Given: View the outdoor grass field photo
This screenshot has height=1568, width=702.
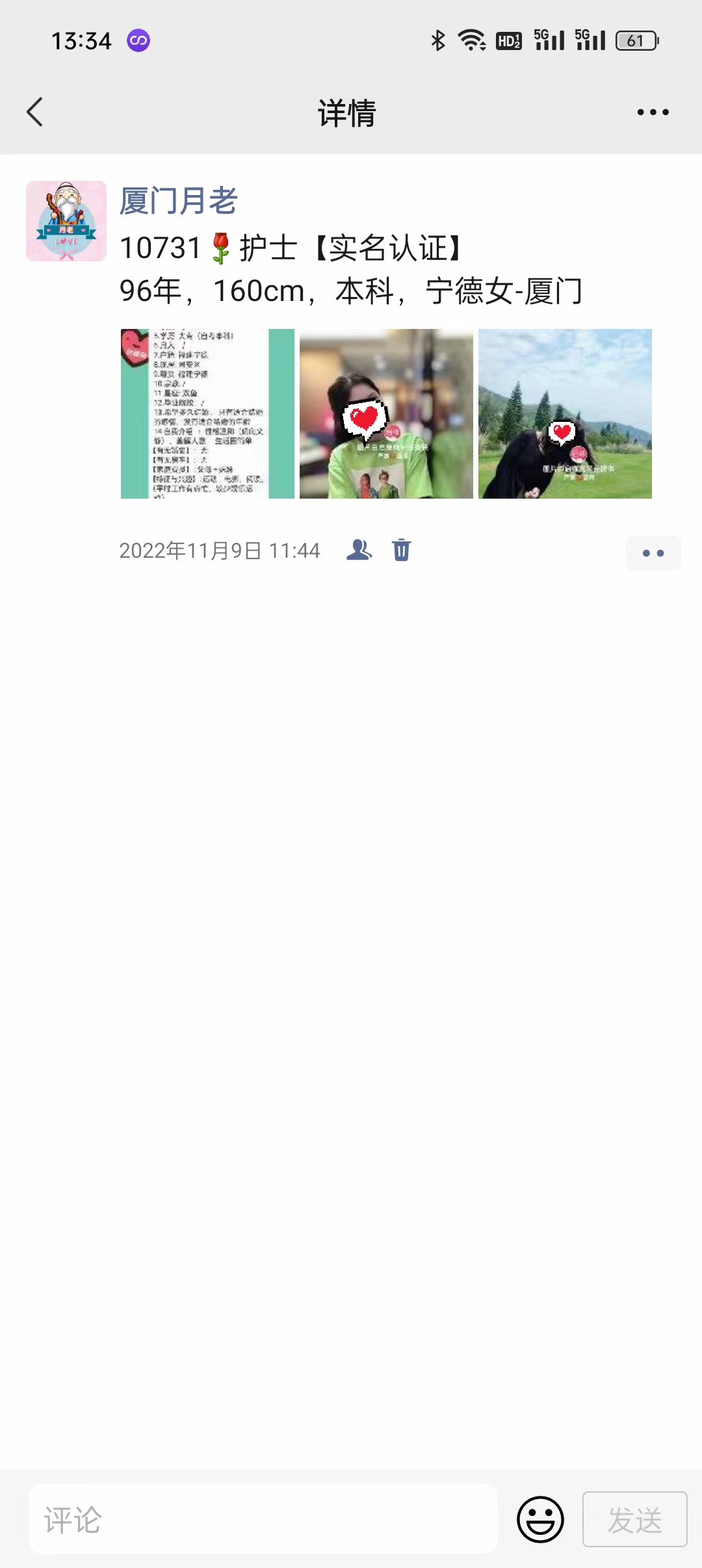Looking at the screenshot, I should click(x=565, y=414).
